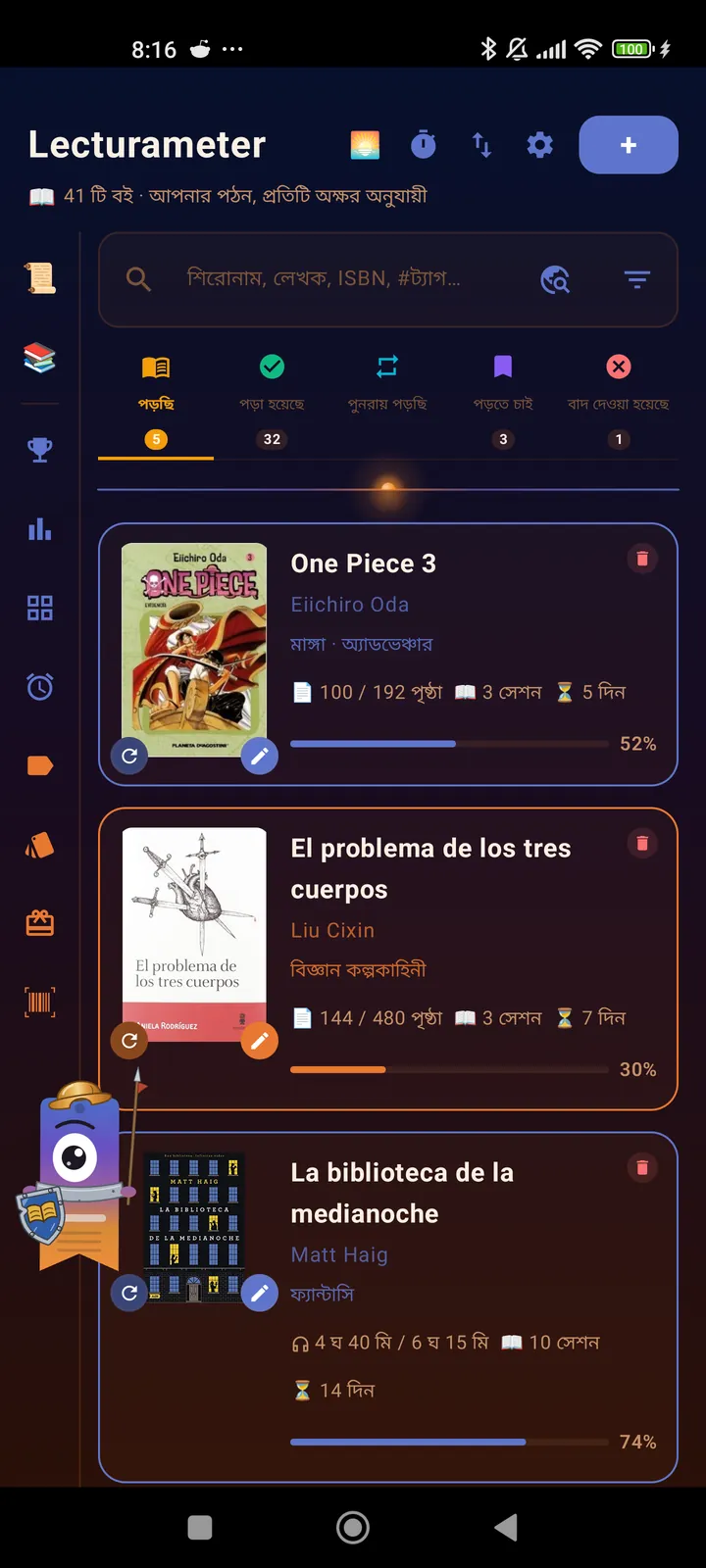The image size is (706, 1568).
Task: Edit the One Piece 3 entry
Action: pyautogui.click(x=260, y=756)
